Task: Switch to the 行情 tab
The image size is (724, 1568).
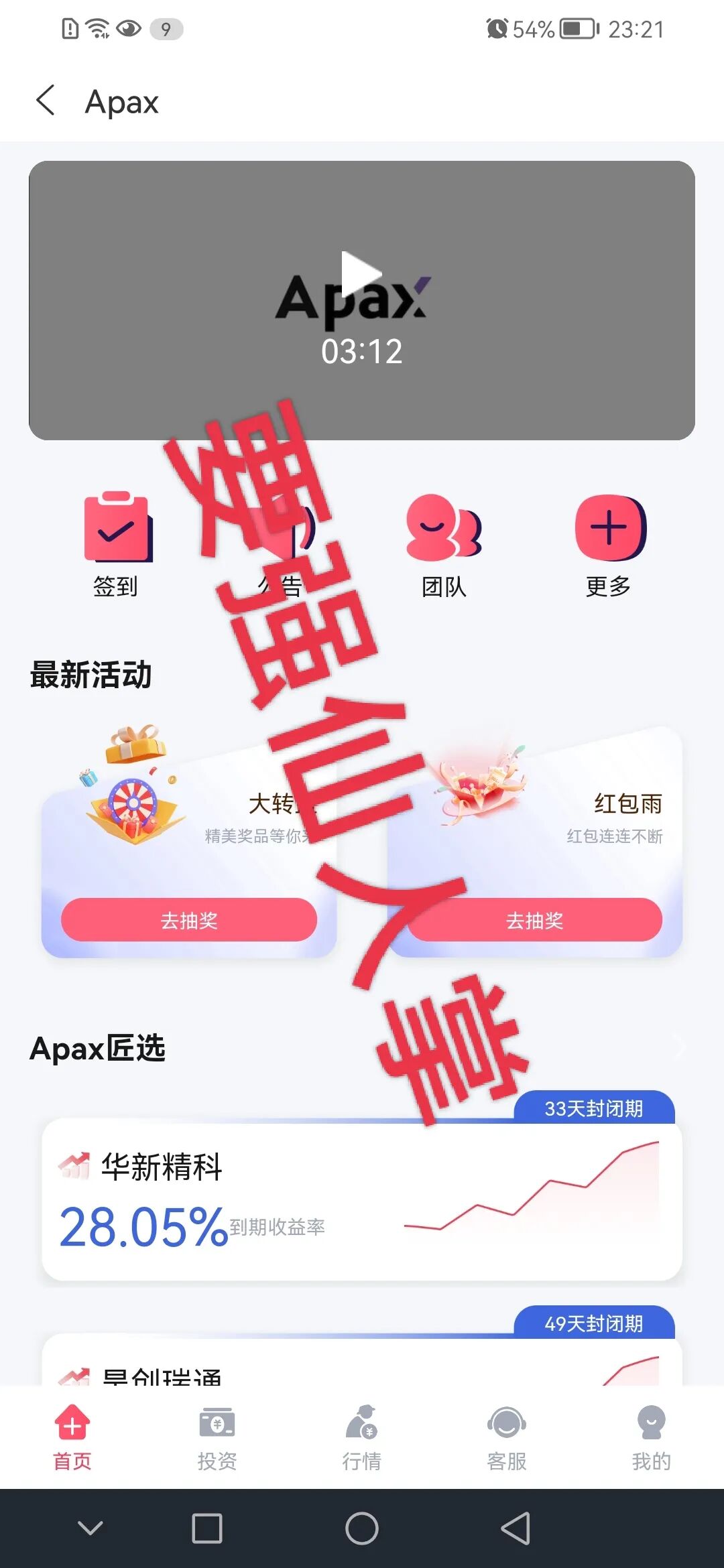Action: coord(362,1437)
